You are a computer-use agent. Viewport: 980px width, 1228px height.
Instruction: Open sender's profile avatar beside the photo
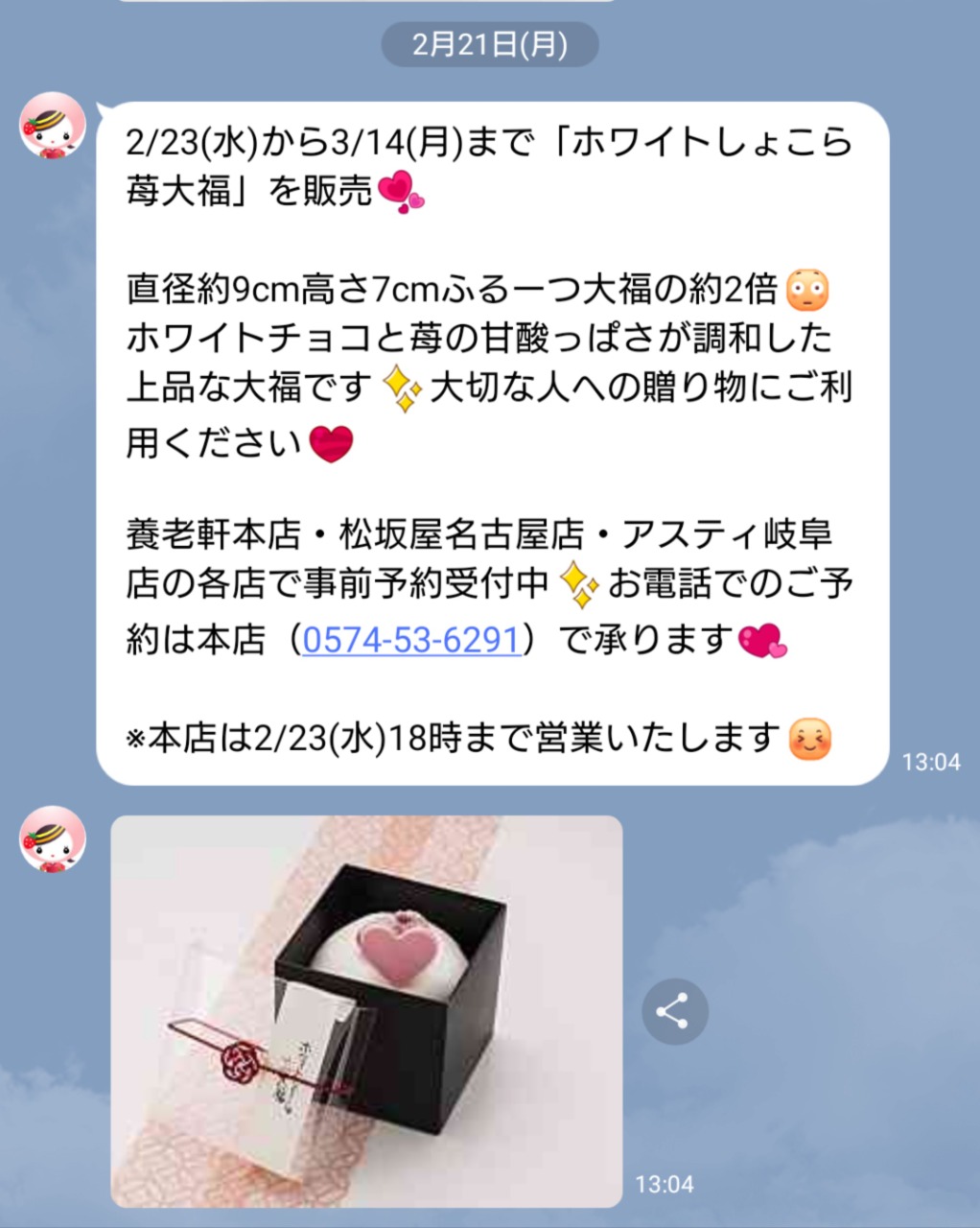pos(53,839)
